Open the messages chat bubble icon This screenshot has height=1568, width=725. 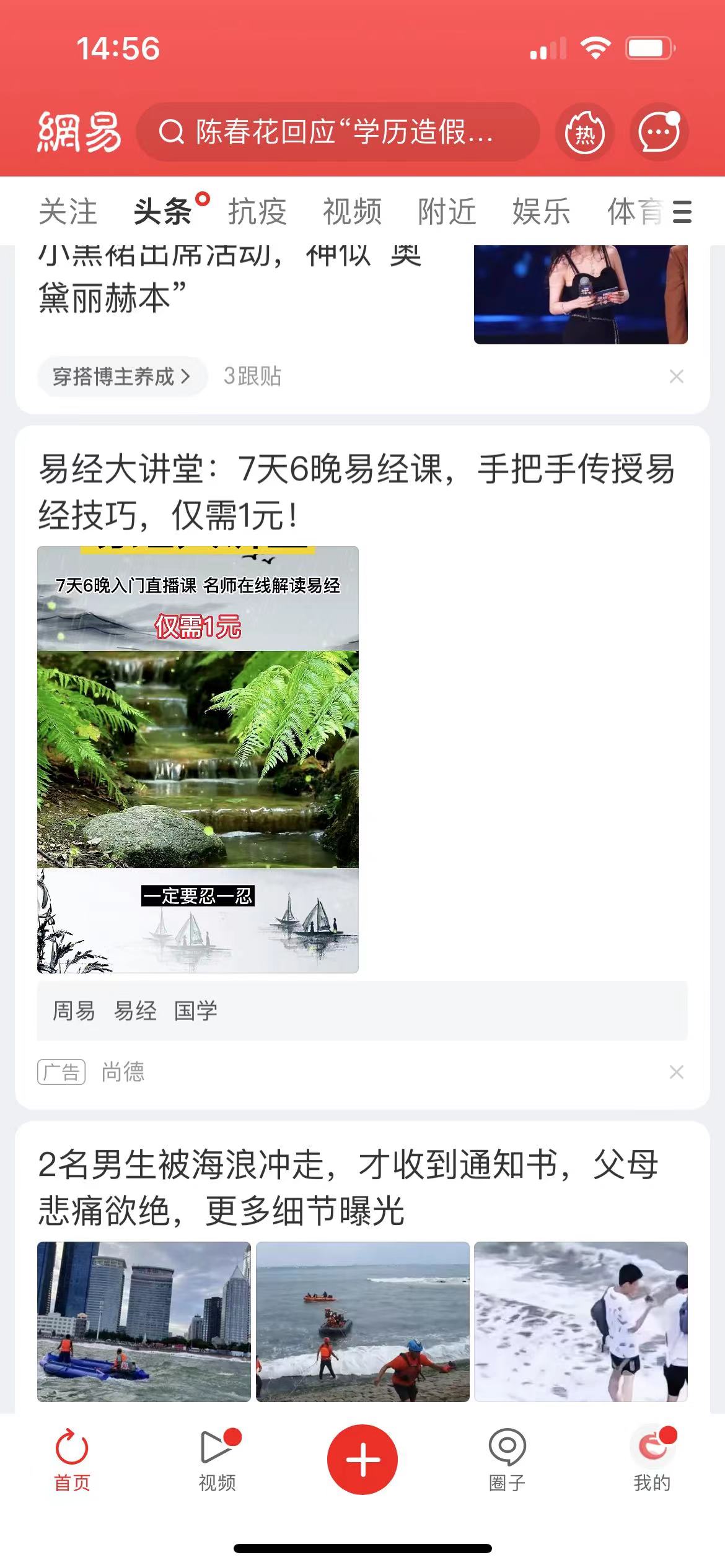click(659, 132)
